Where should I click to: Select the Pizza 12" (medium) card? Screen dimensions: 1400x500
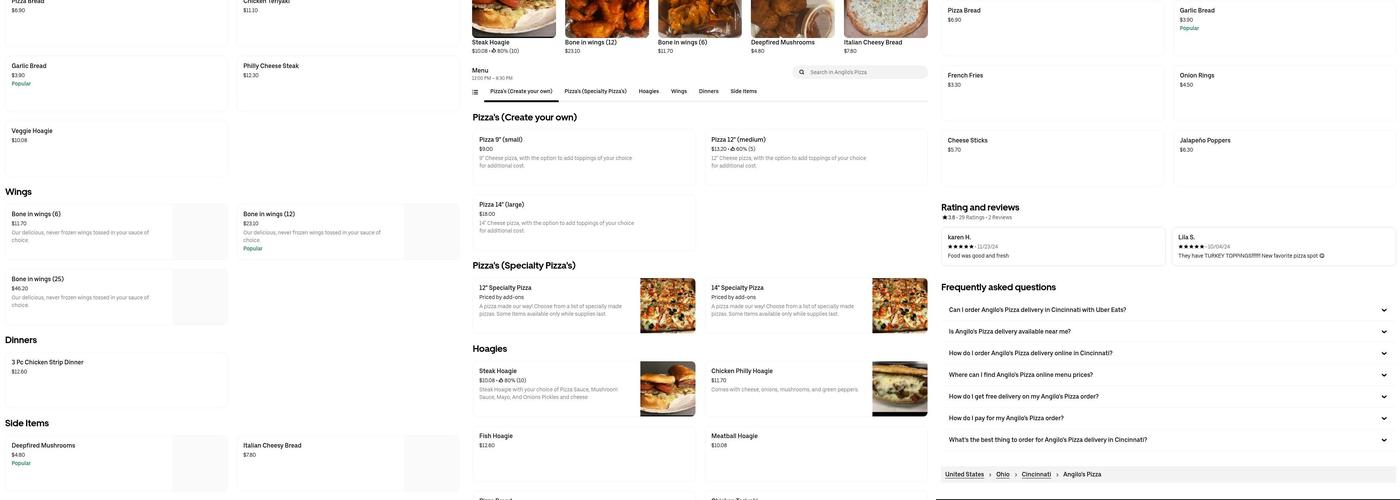click(x=815, y=155)
